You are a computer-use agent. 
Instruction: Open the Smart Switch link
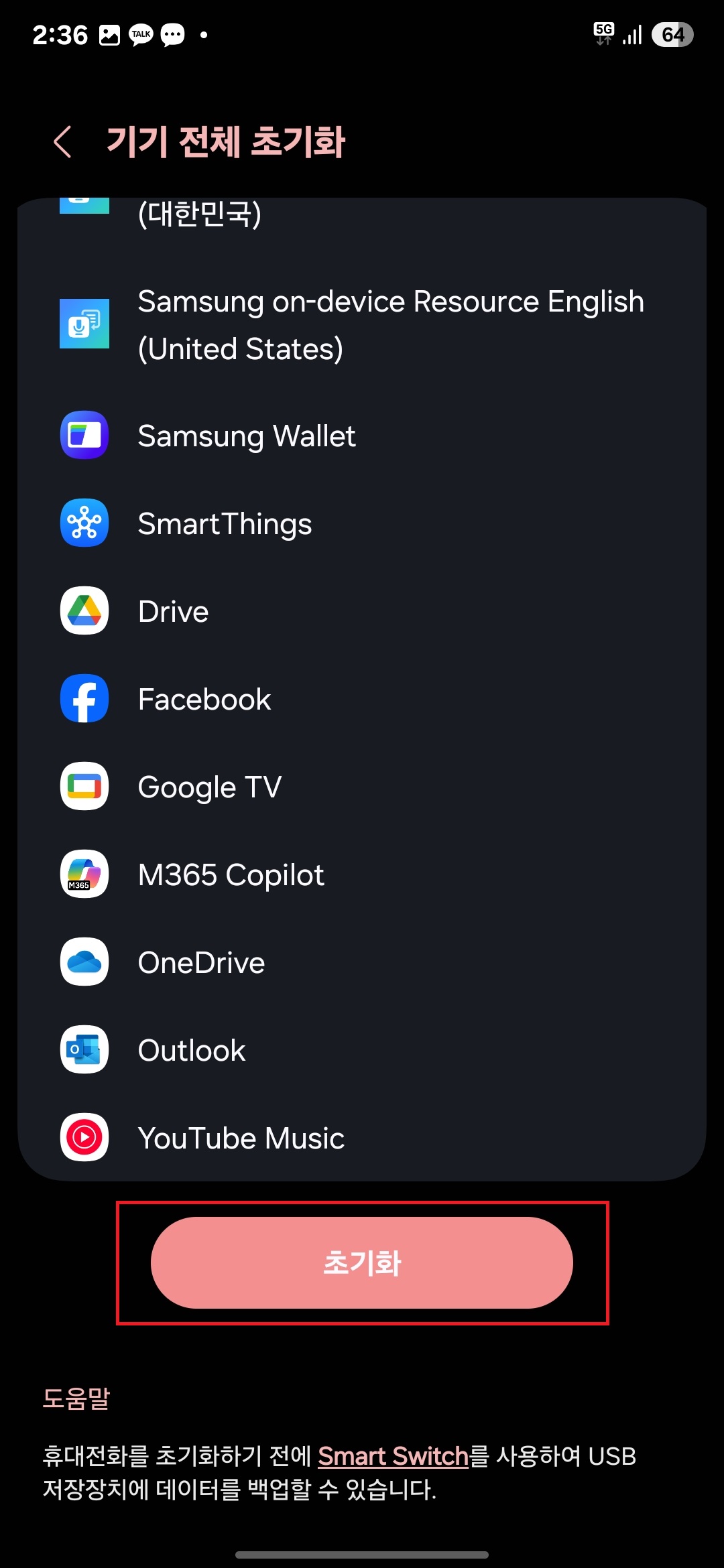(x=393, y=1456)
